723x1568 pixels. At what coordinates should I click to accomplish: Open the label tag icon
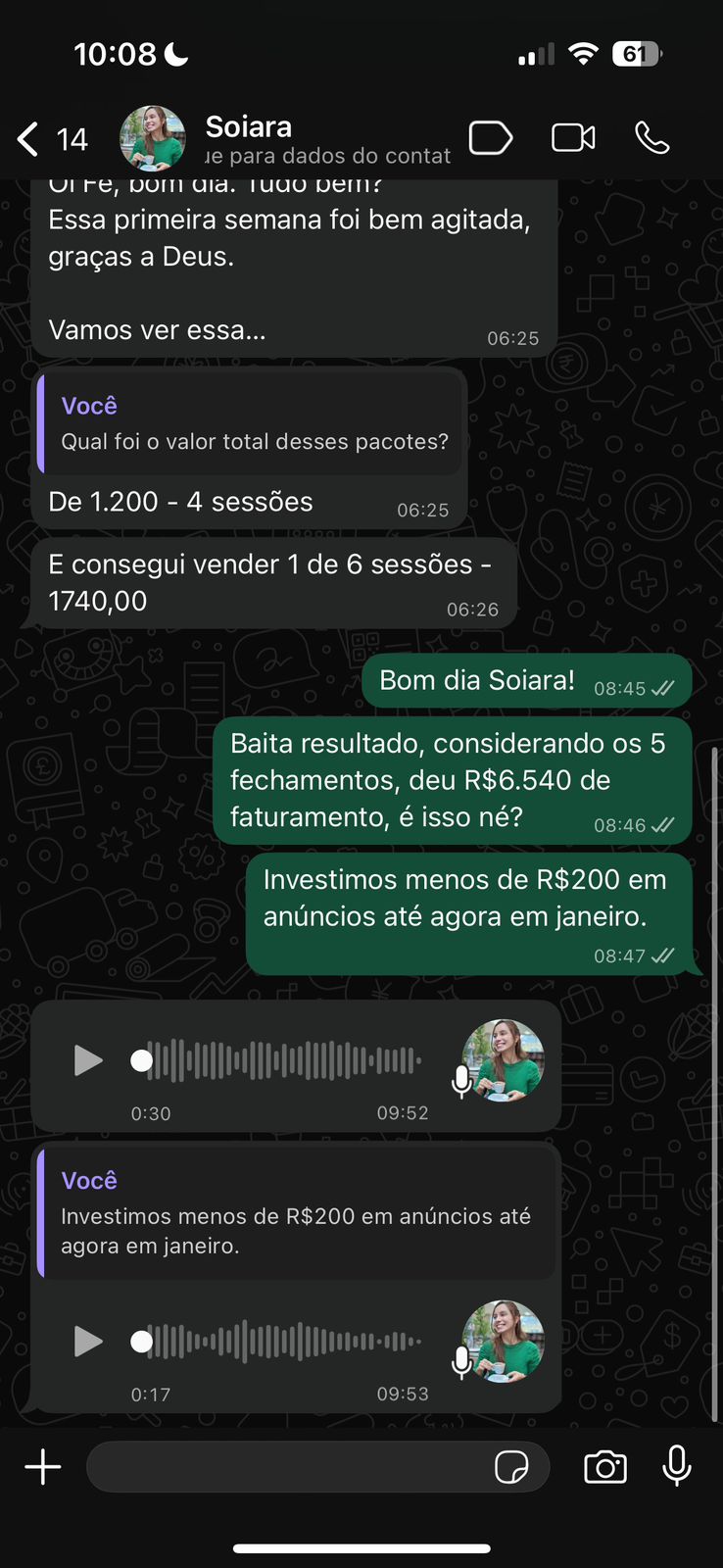pyautogui.click(x=490, y=138)
